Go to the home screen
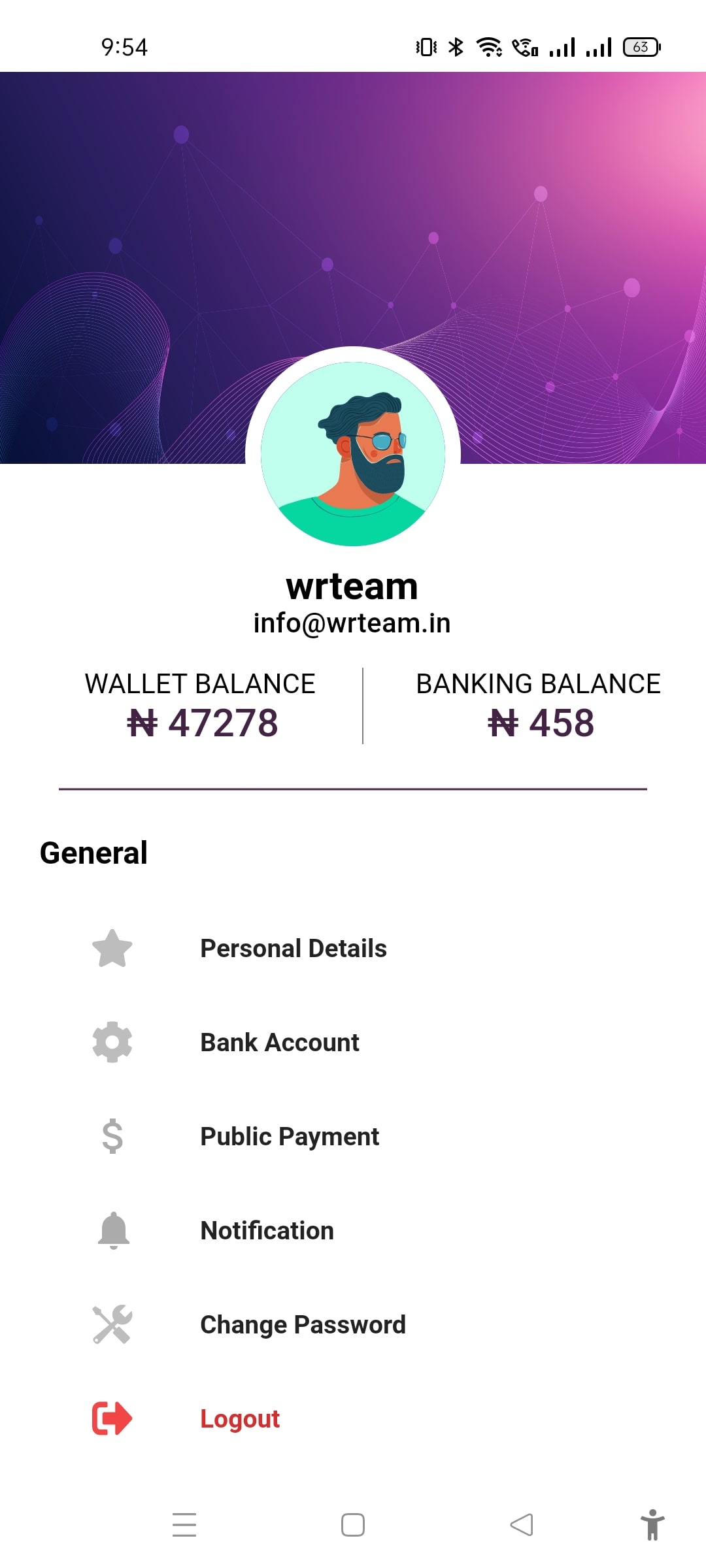706x1568 pixels. click(353, 1525)
